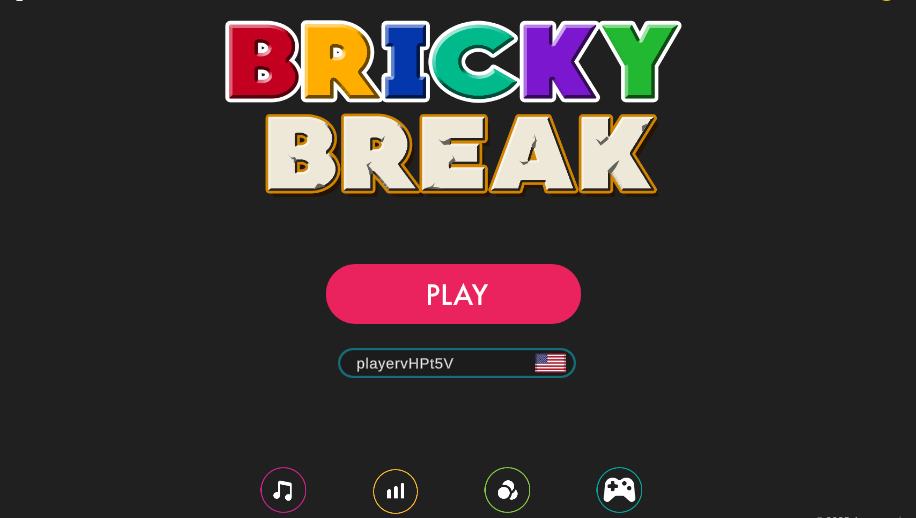Change the country flag

click(x=550, y=363)
